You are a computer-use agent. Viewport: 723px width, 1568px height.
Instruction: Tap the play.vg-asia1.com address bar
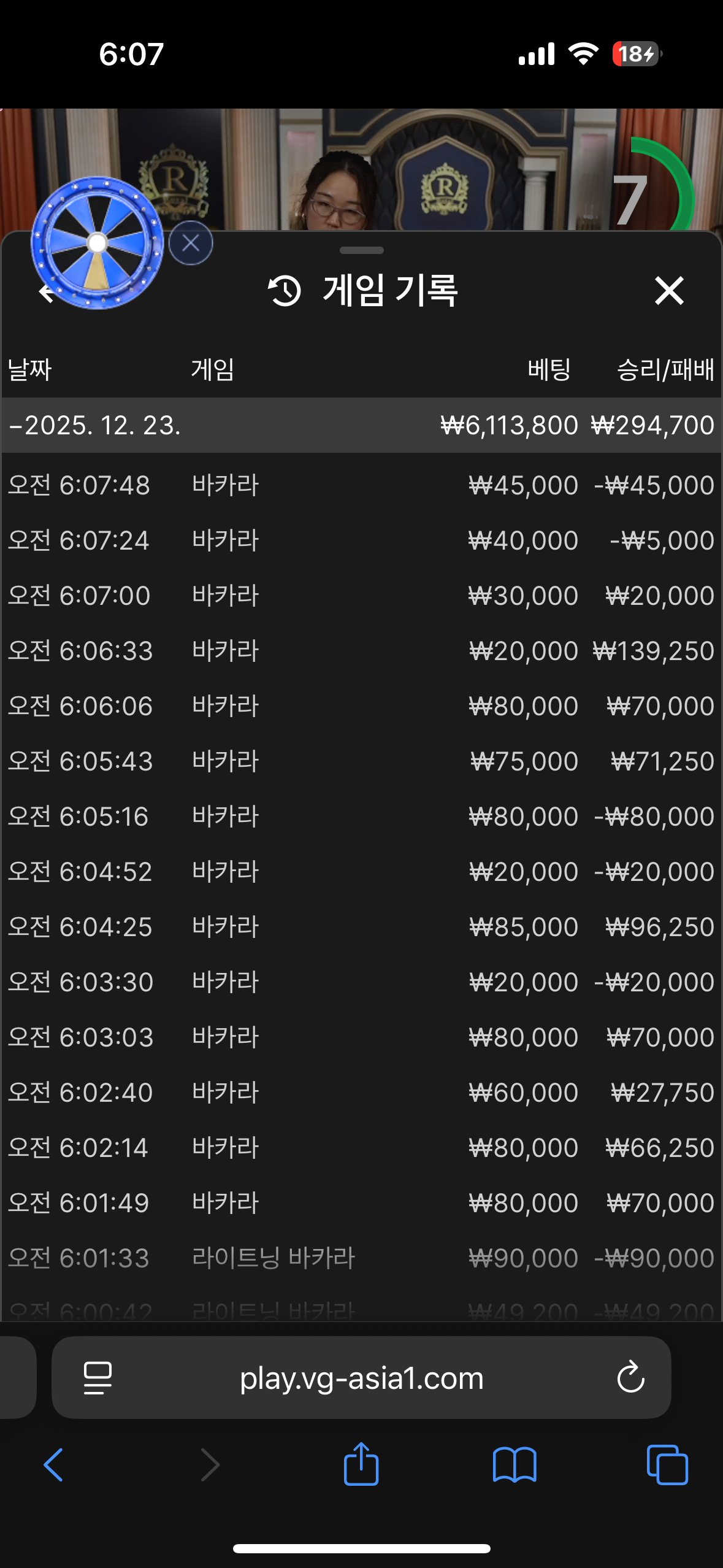coord(362,1378)
